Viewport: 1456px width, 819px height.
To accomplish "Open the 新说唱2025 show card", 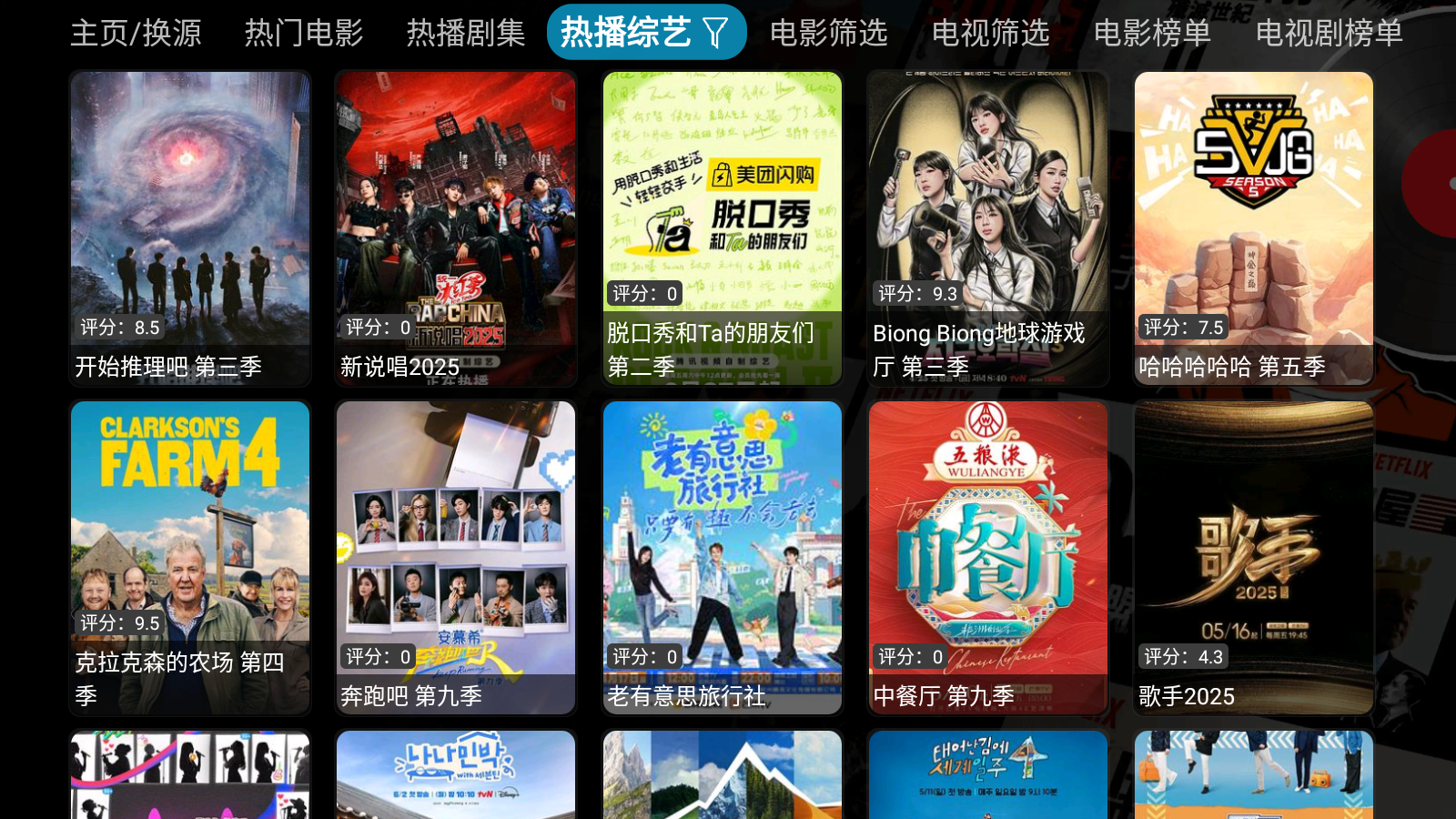I will pos(456,227).
